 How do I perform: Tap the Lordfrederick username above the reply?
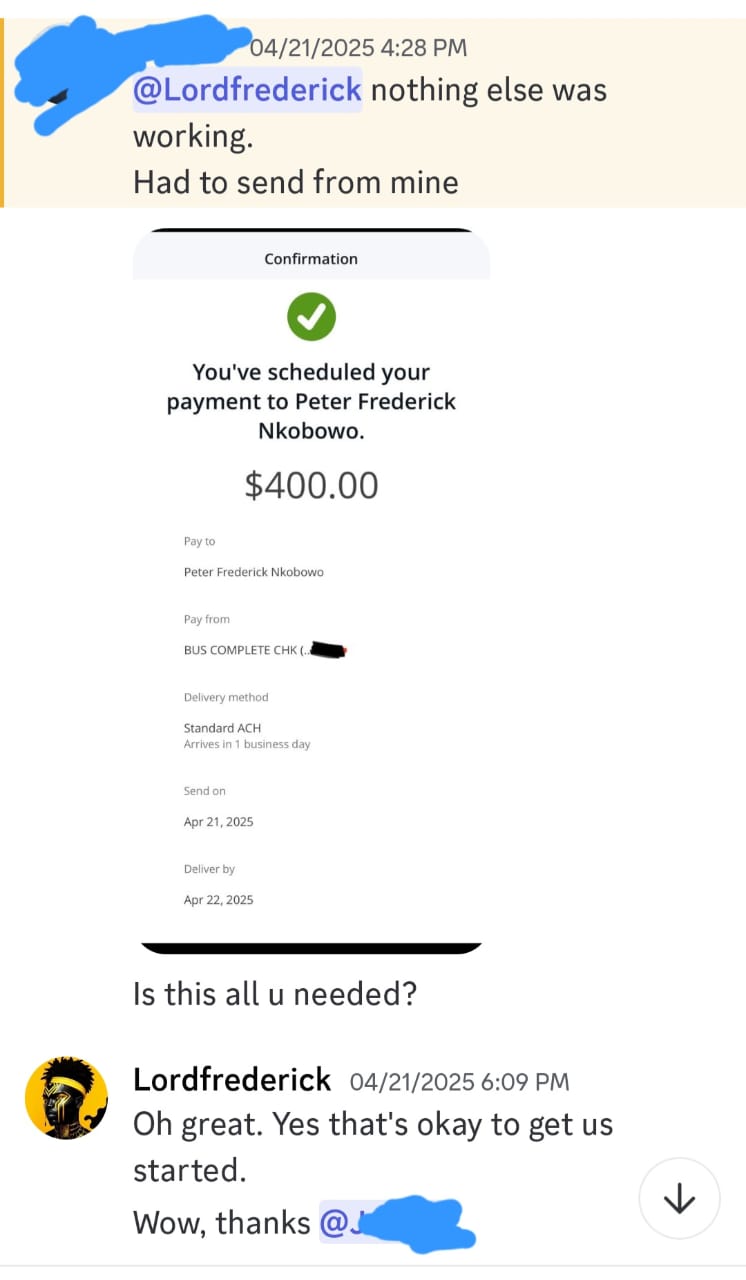coord(232,1080)
